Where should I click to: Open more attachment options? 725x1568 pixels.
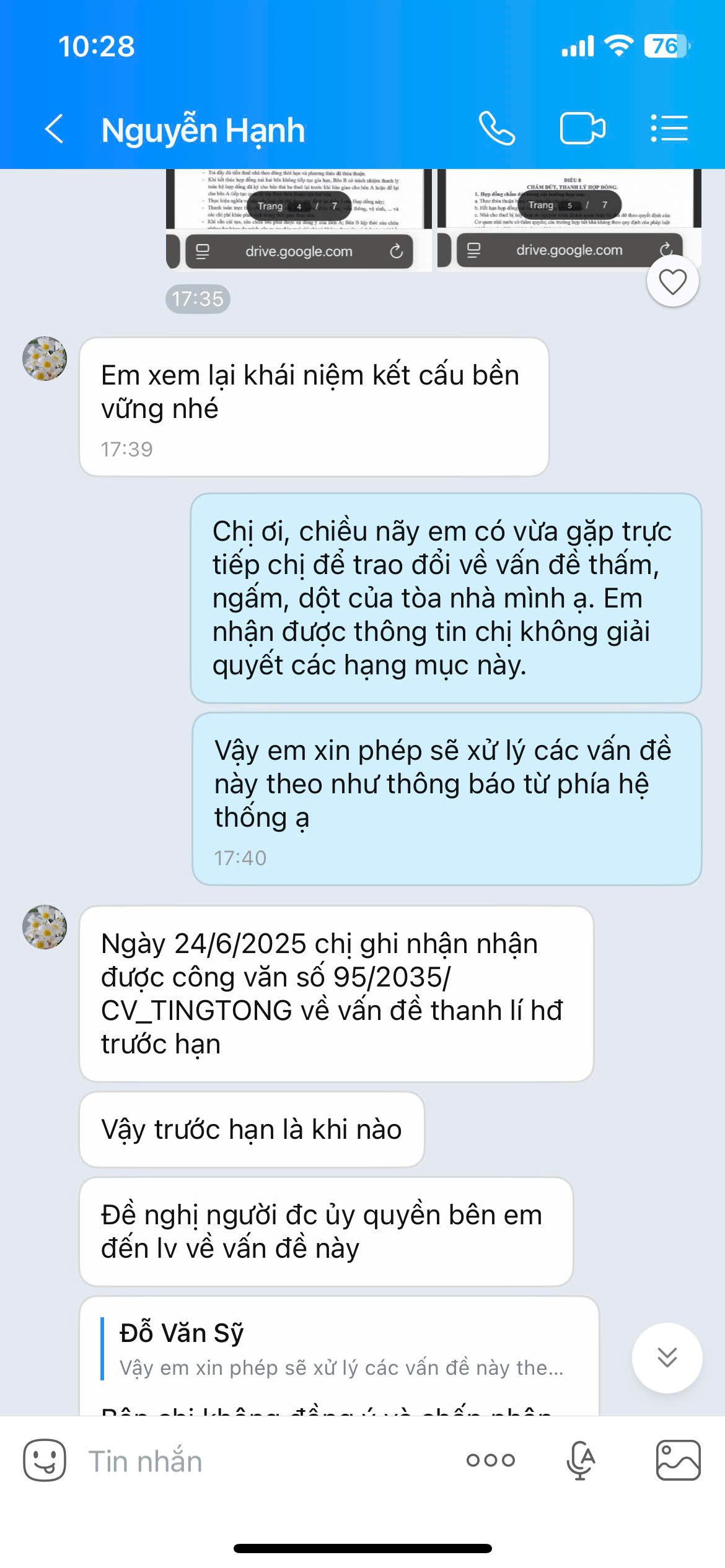coord(490,1460)
